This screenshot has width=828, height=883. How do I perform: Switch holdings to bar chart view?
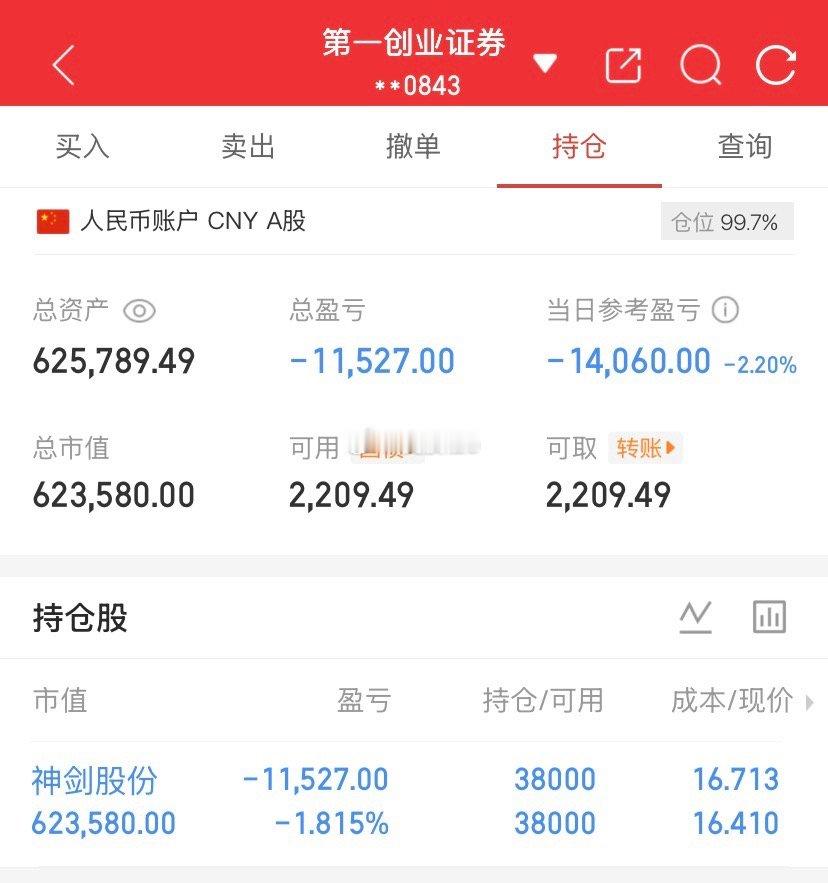tap(769, 617)
